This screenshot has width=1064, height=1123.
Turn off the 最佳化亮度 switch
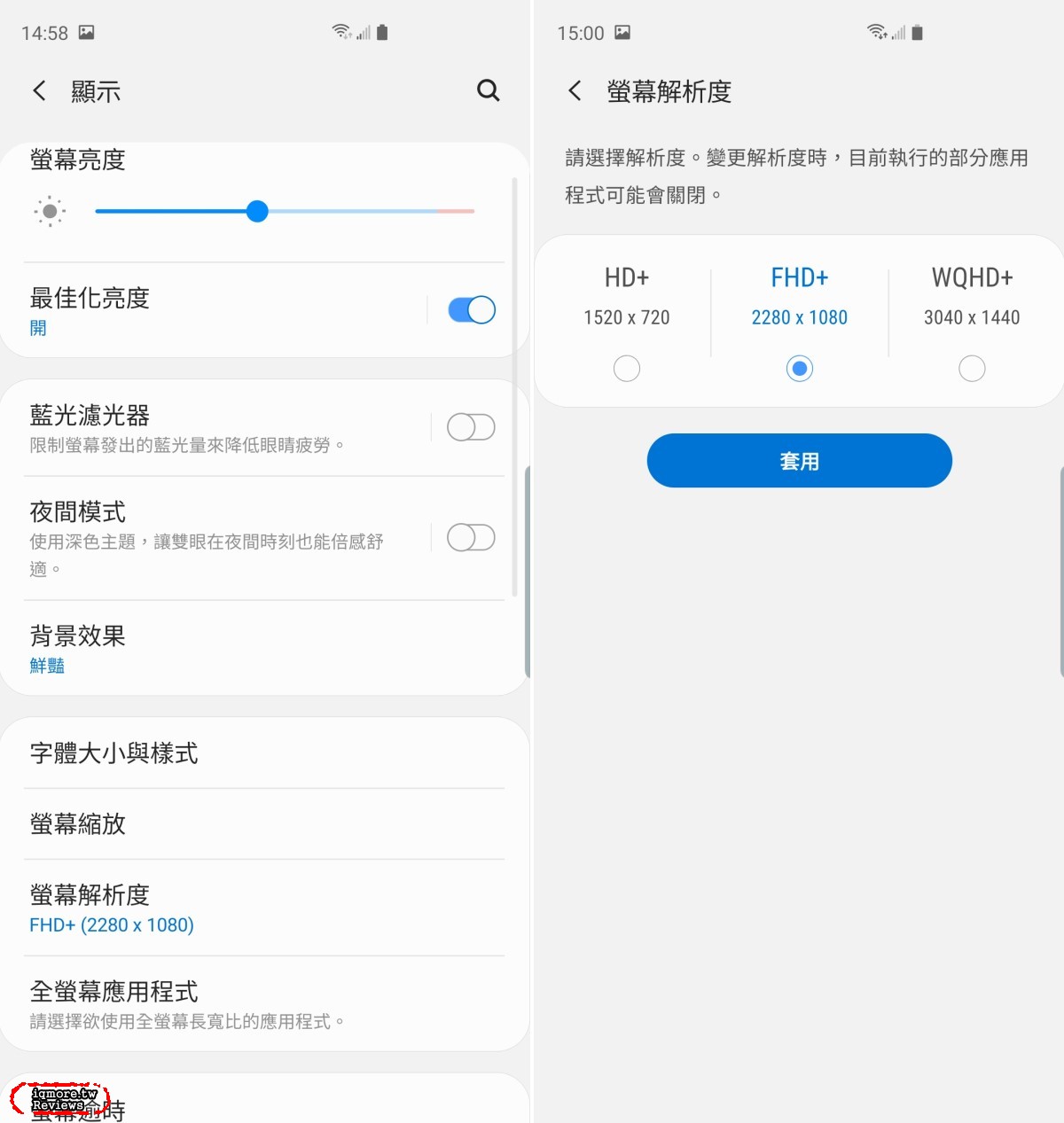(471, 310)
